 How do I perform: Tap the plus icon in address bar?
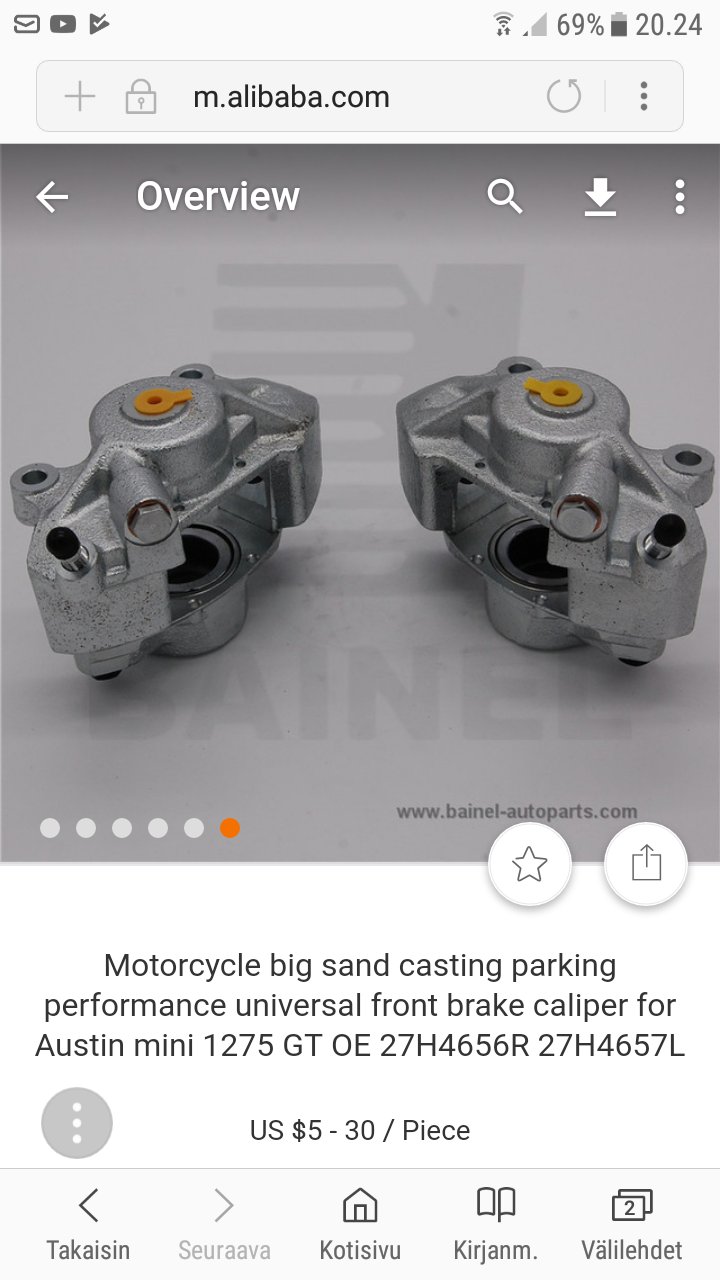tap(79, 97)
